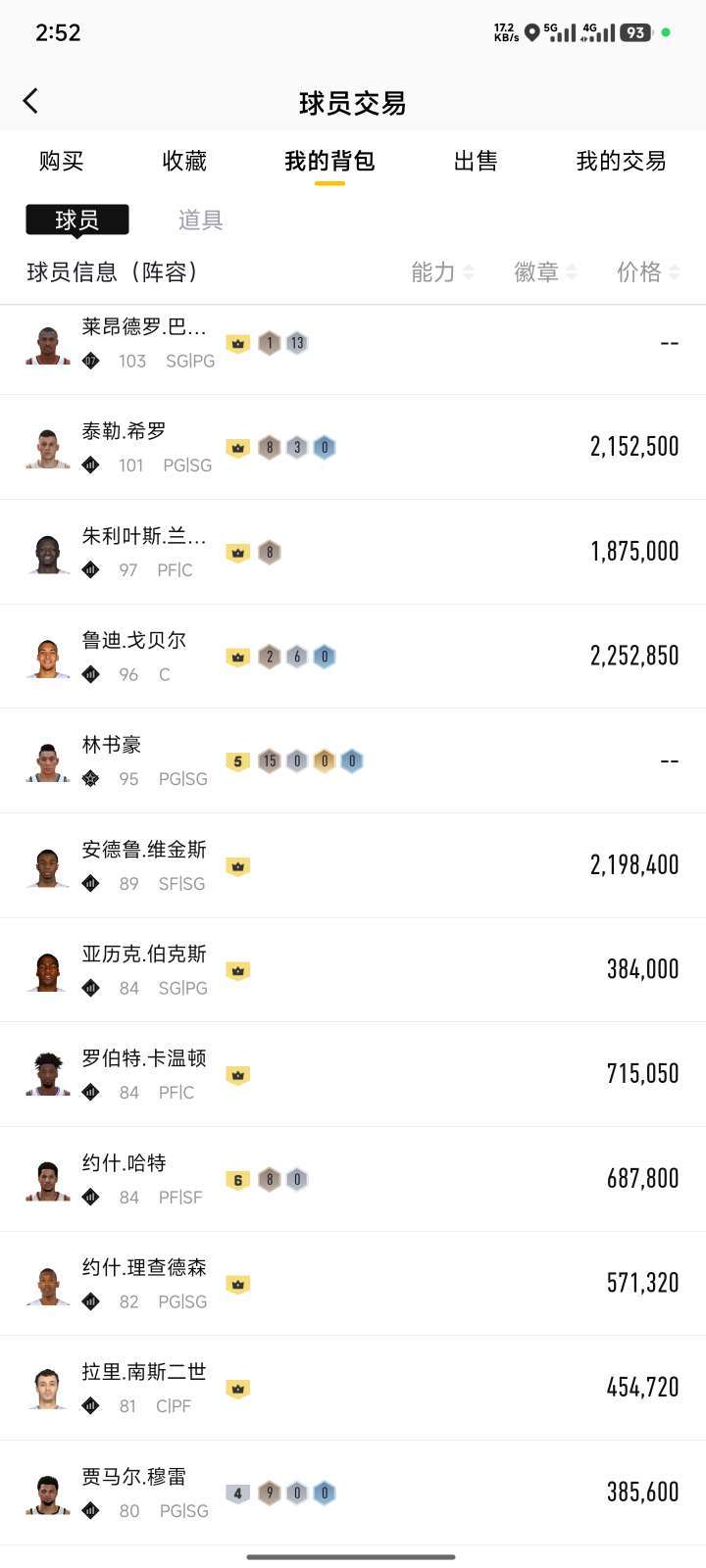Image resolution: width=706 pixels, height=1568 pixels.
Task: Sort players by 能力
Action: (x=442, y=271)
